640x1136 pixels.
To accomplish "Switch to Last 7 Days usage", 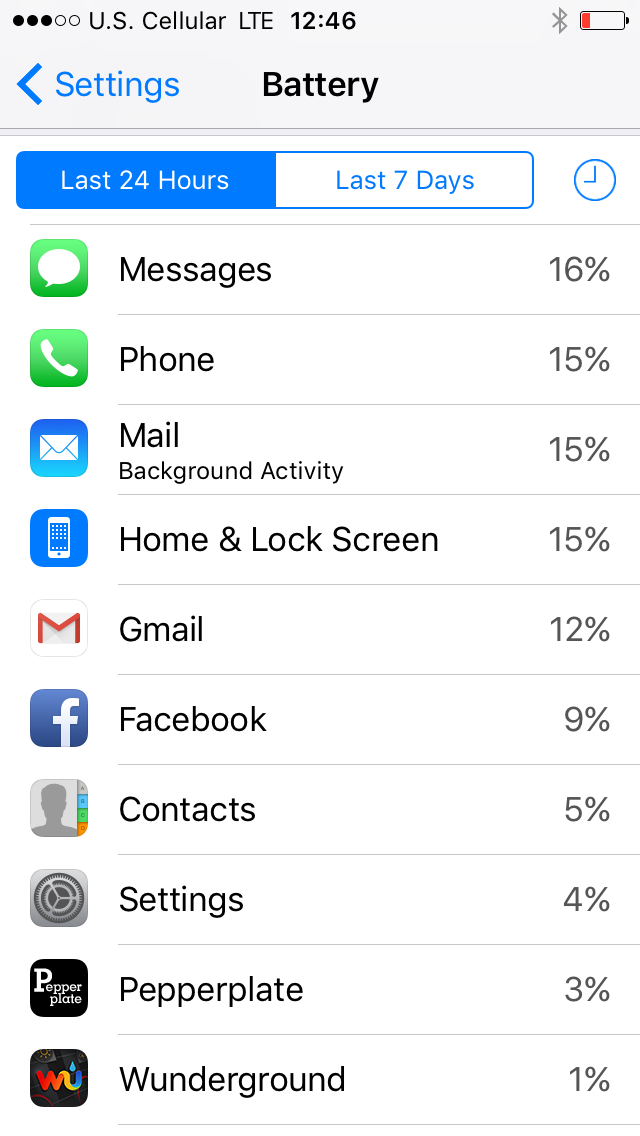I will (404, 180).
